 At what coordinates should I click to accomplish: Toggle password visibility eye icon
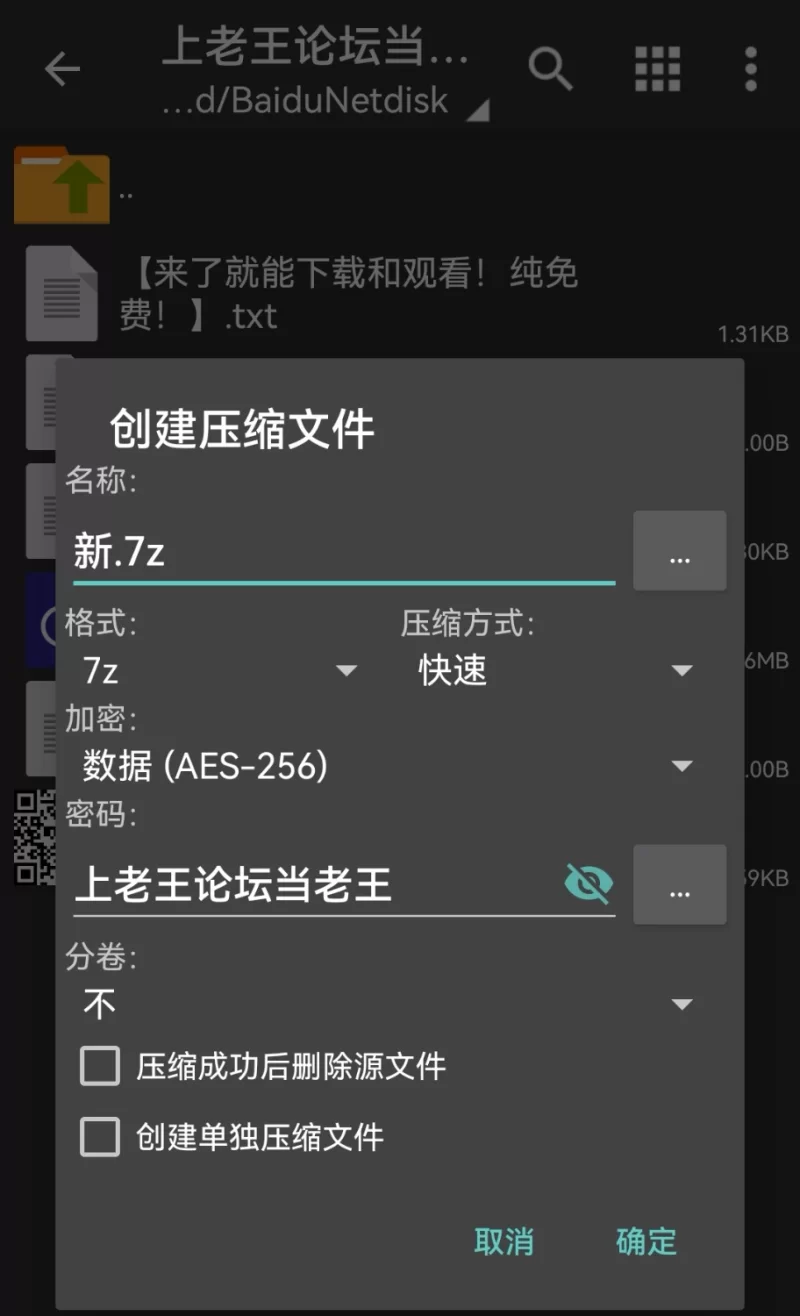click(x=588, y=884)
